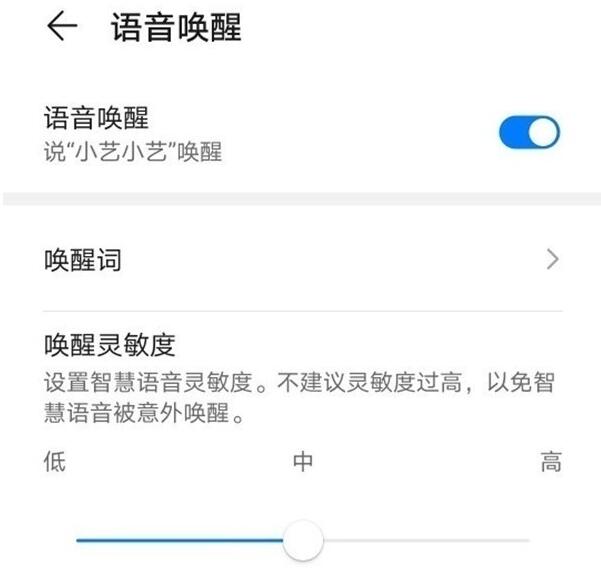This screenshot has height=572, width=601.
Task: Open the 唤醒词 setting
Action: (300, 261)
